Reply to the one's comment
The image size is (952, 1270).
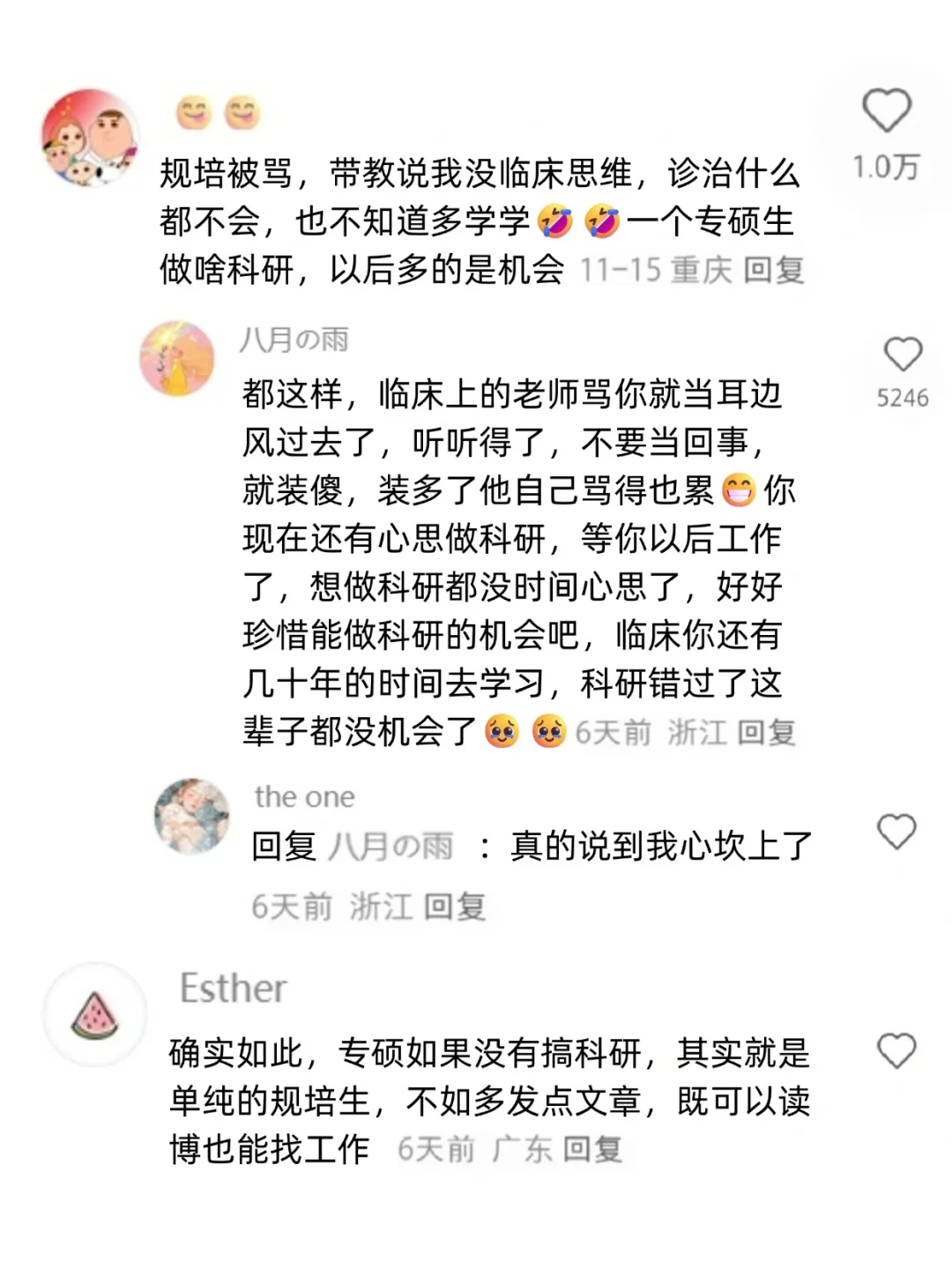click(x=454, y=906)
